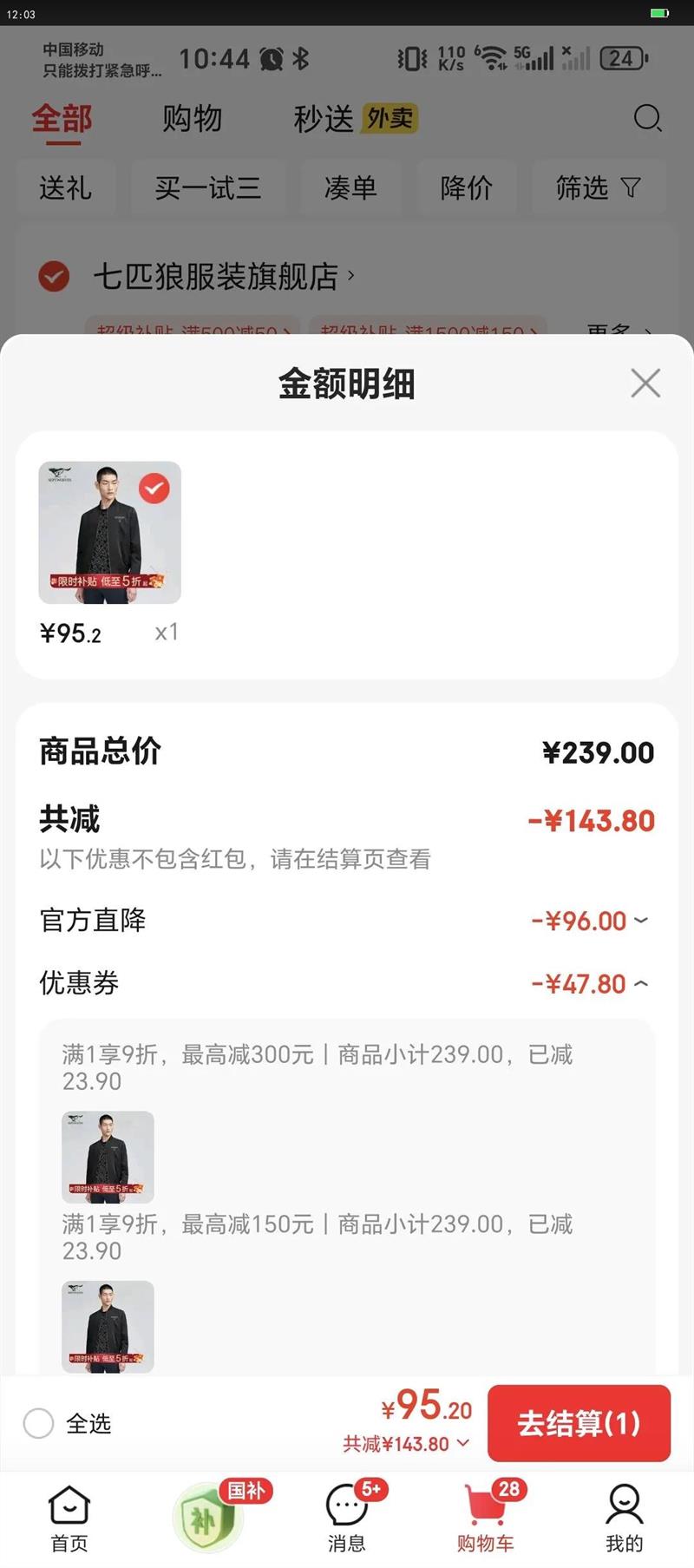Open the 国补 subsidy tab
The height and width of the screenshot is (1568, 694).
coord(208,1515)
